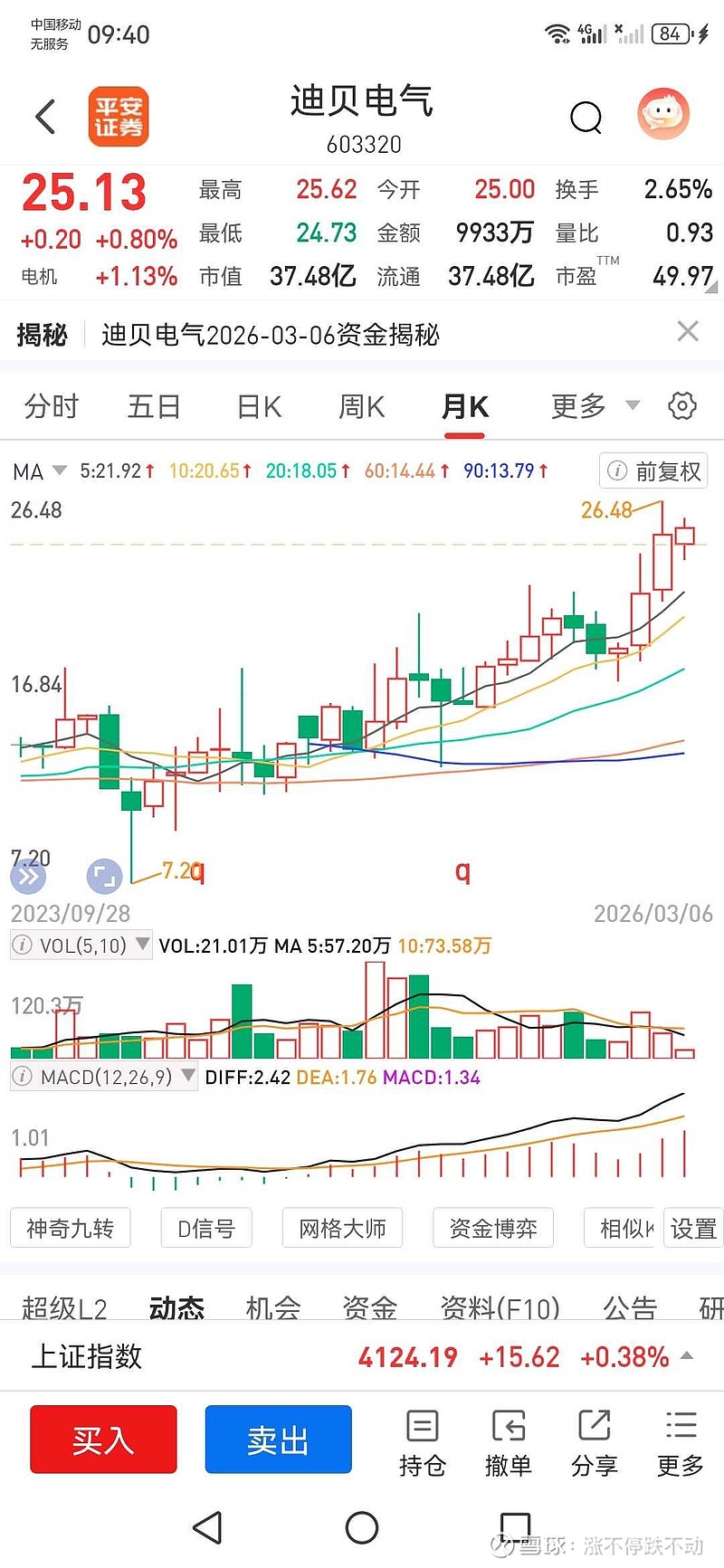
Task: Tap the double-arrow expand icon on chart
Action: [x=29, y=876]
